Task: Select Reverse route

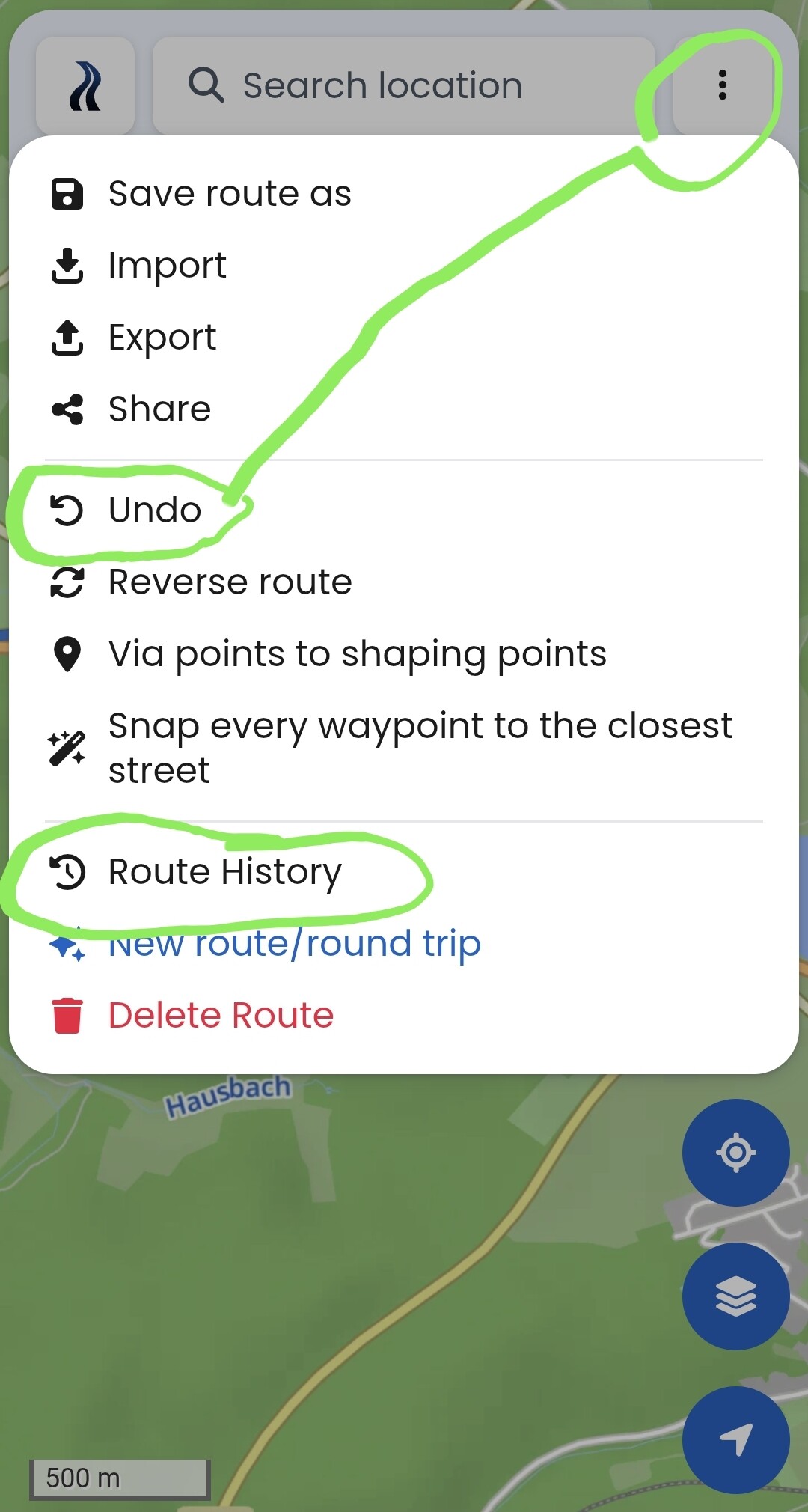Action: [229, 582]
